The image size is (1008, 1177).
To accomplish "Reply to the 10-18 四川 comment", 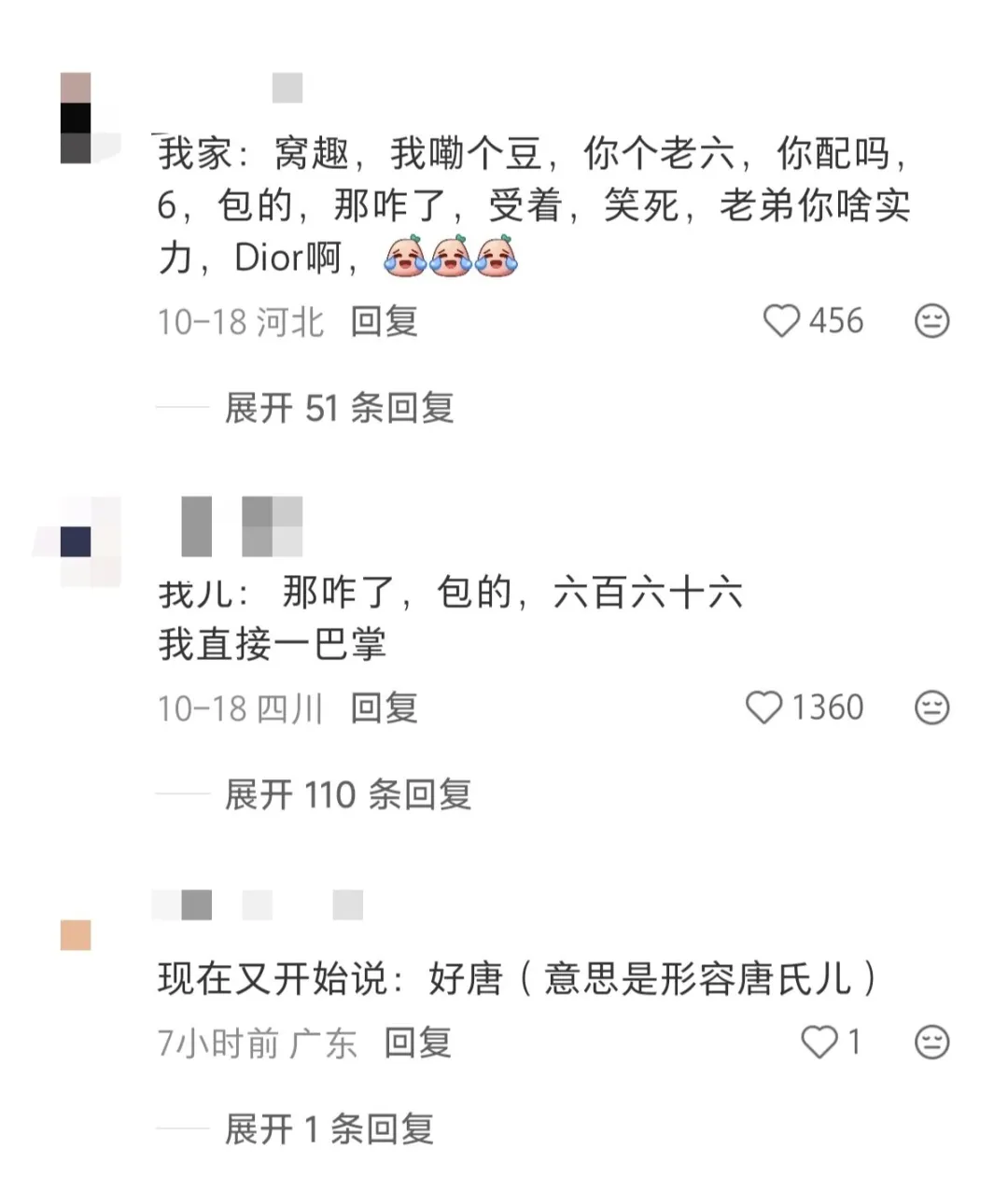I will coord(384,708).
